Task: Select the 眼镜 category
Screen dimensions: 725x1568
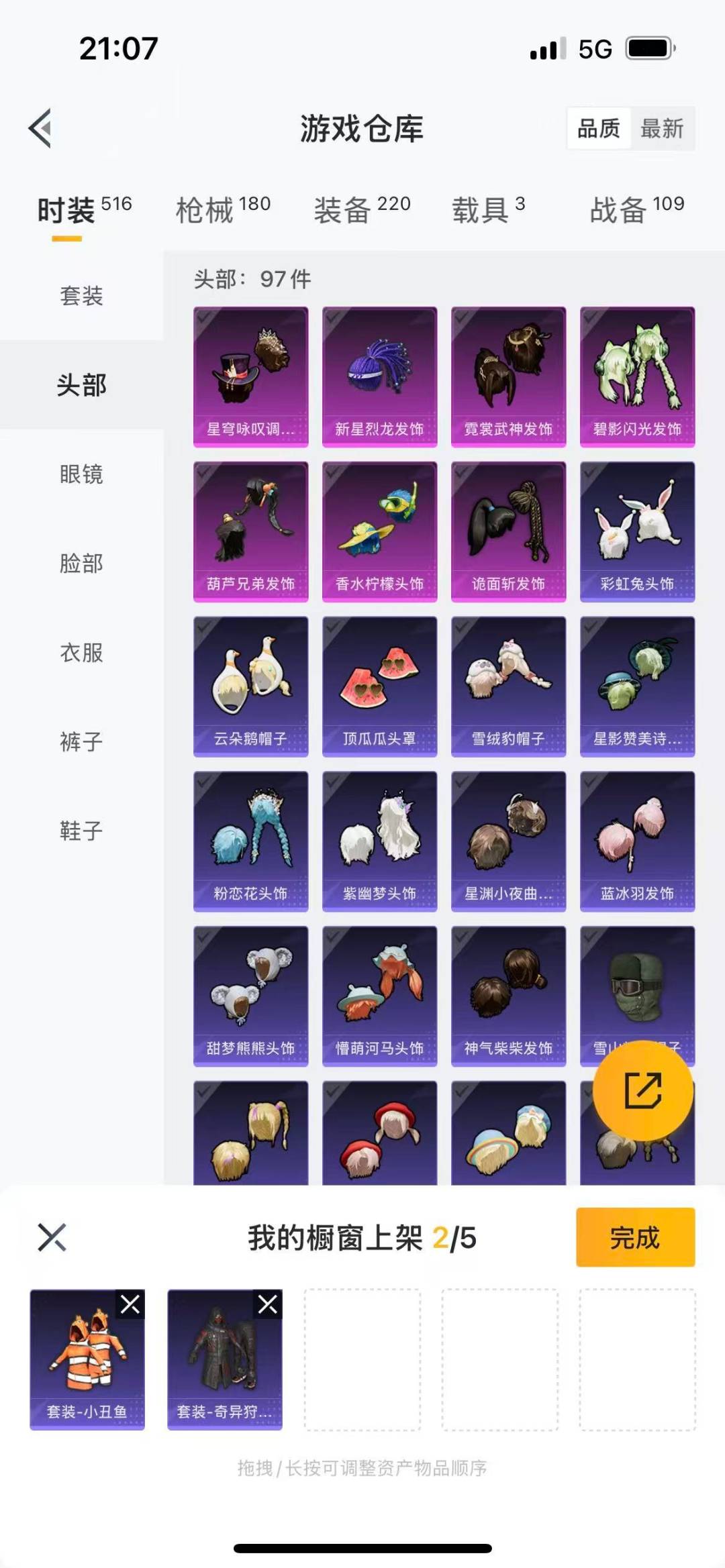Action: [x=81, y=474]
